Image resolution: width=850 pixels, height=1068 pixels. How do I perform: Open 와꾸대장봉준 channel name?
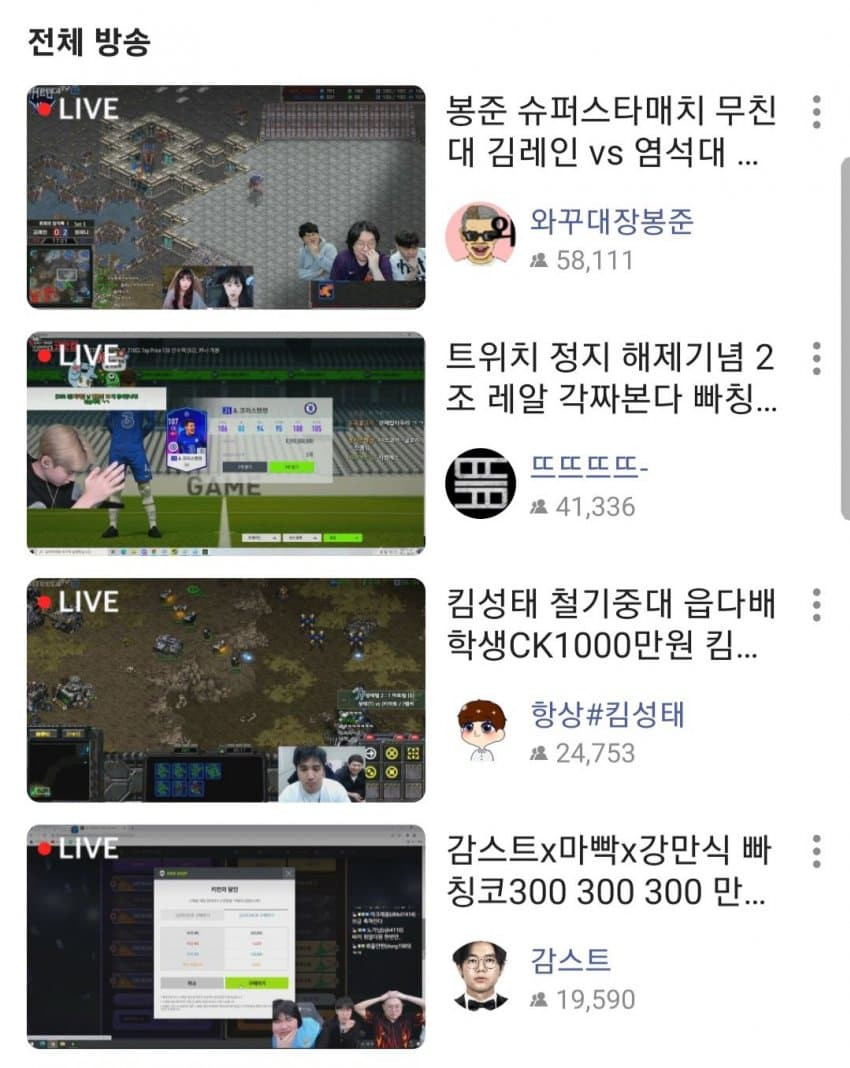click(612, 221)
